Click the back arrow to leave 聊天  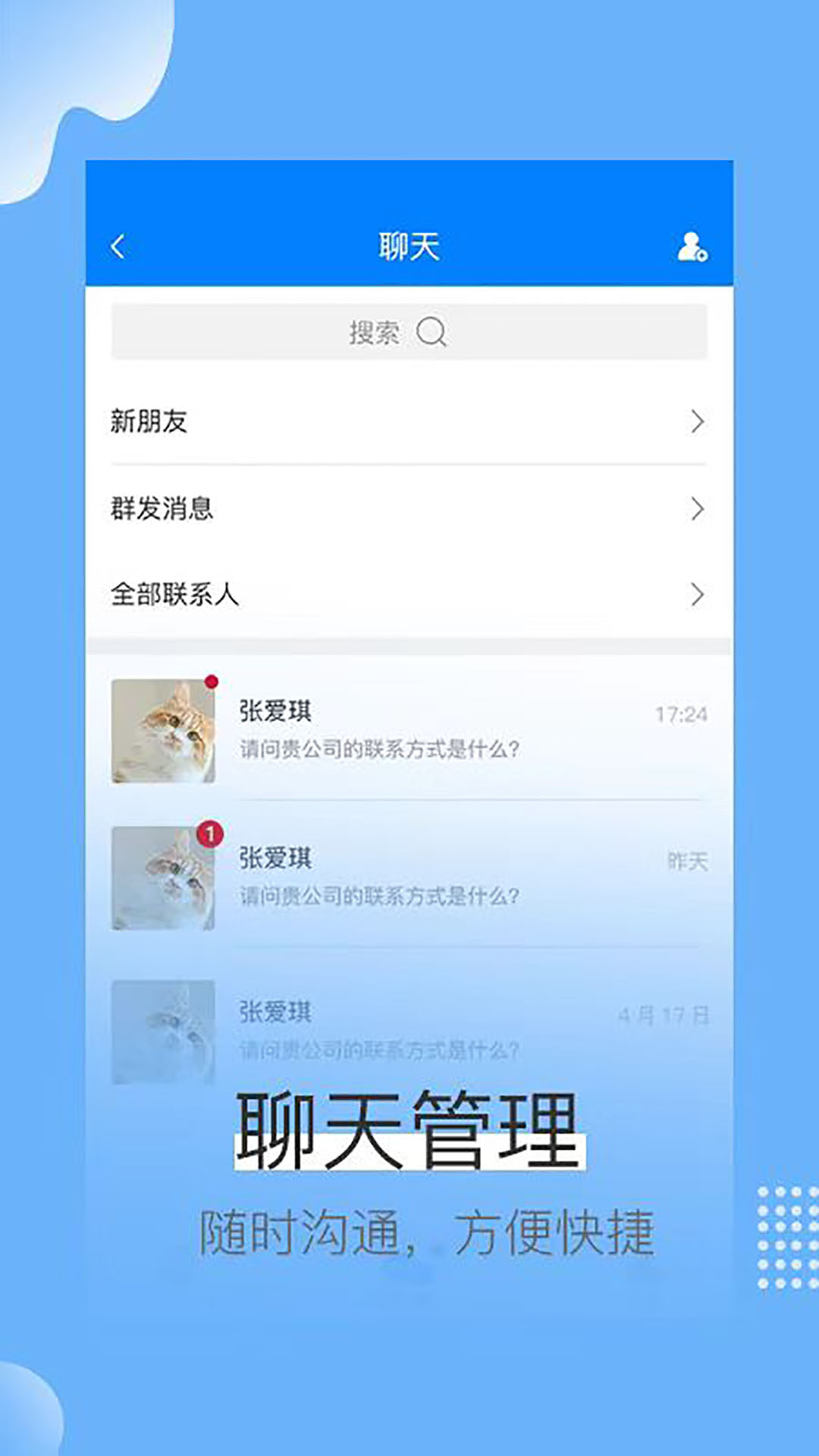coord(119,246)
